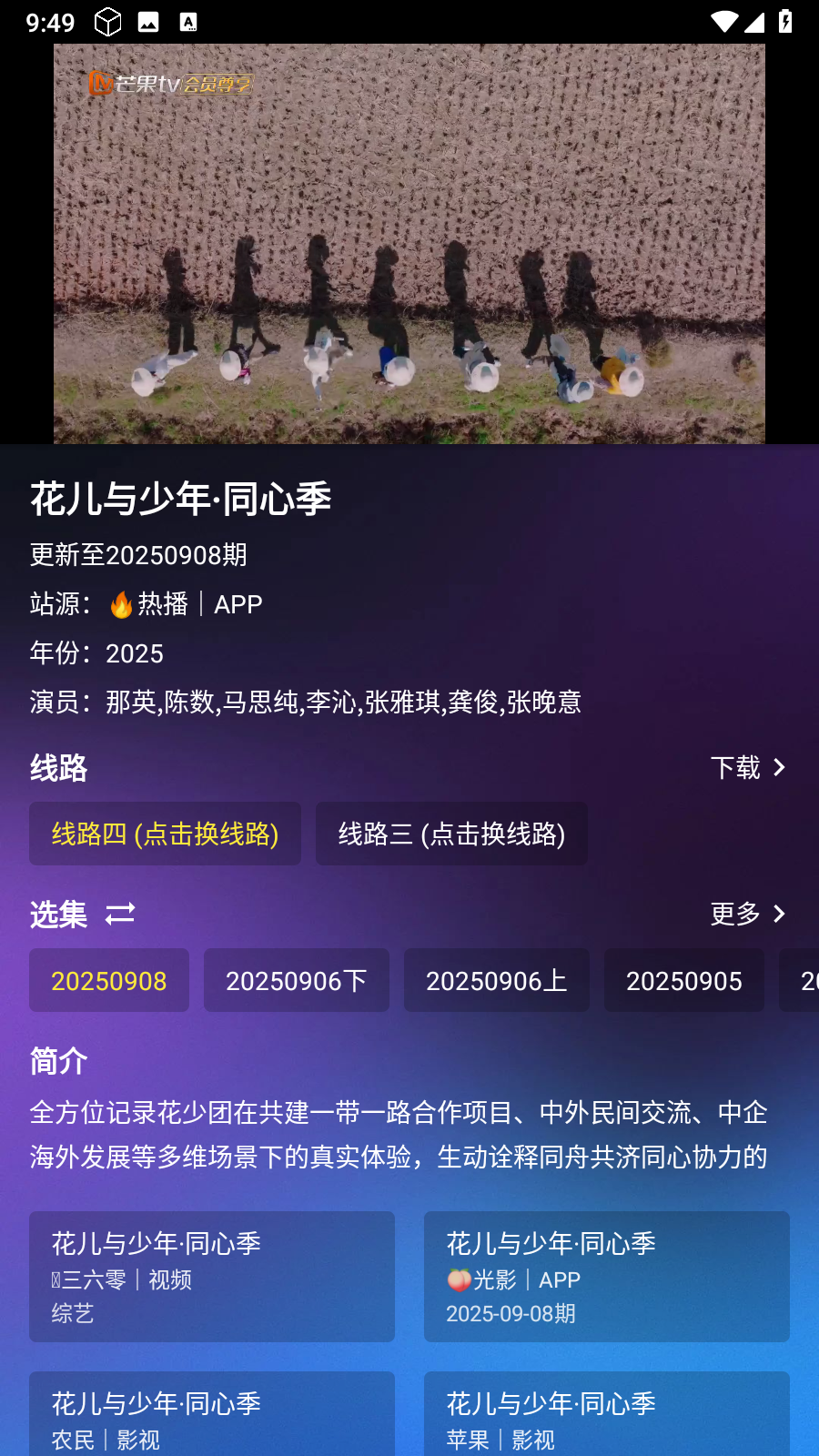819x1456 pixels.
Task: Click the video player thumbnail at top
Action: pos(409,243)
